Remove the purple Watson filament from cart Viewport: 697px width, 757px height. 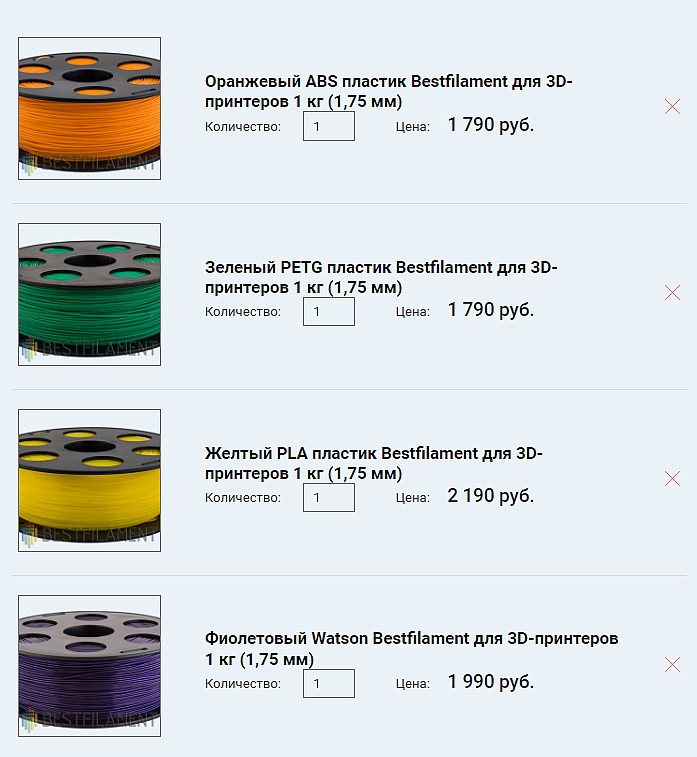[x=672, y=665]
